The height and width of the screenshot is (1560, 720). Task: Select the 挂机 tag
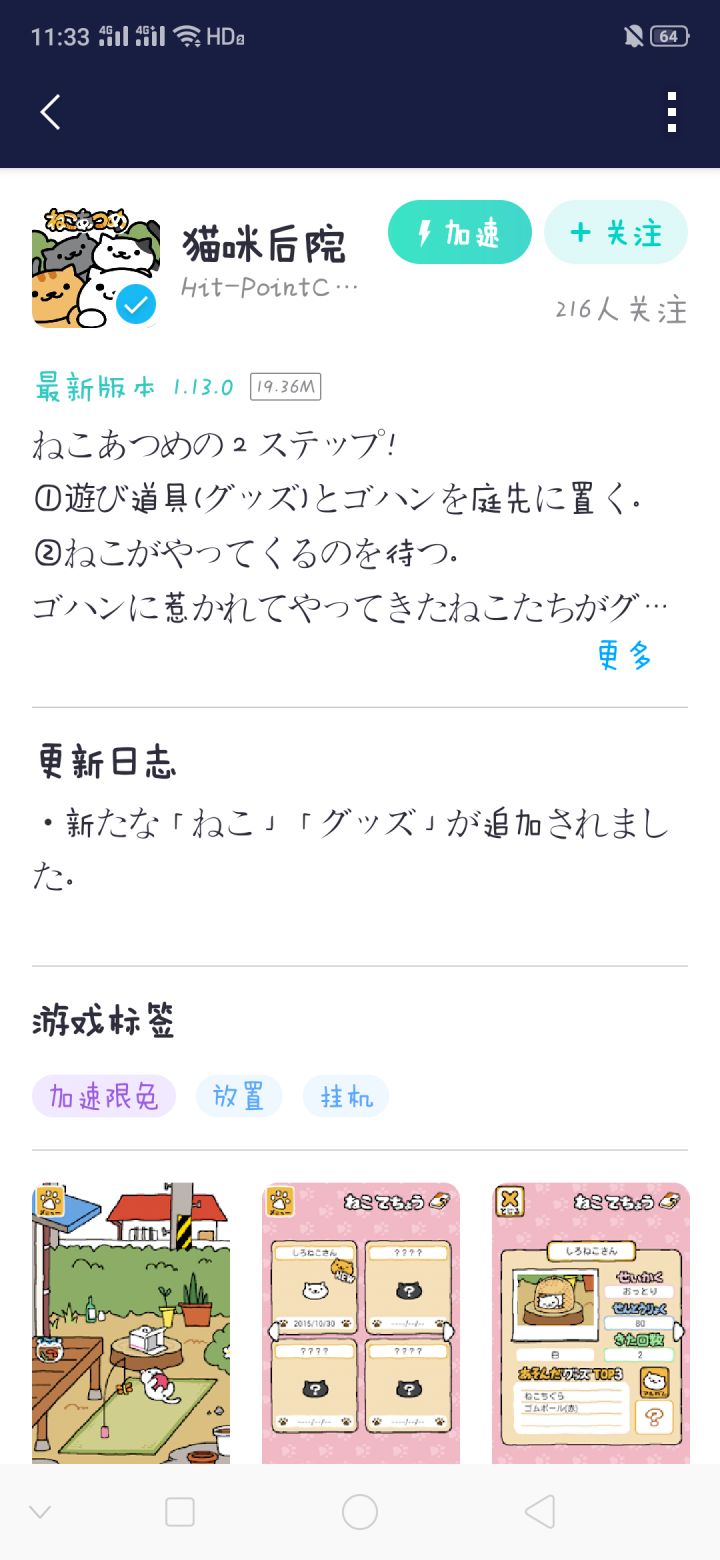[x=346, y=1096]
